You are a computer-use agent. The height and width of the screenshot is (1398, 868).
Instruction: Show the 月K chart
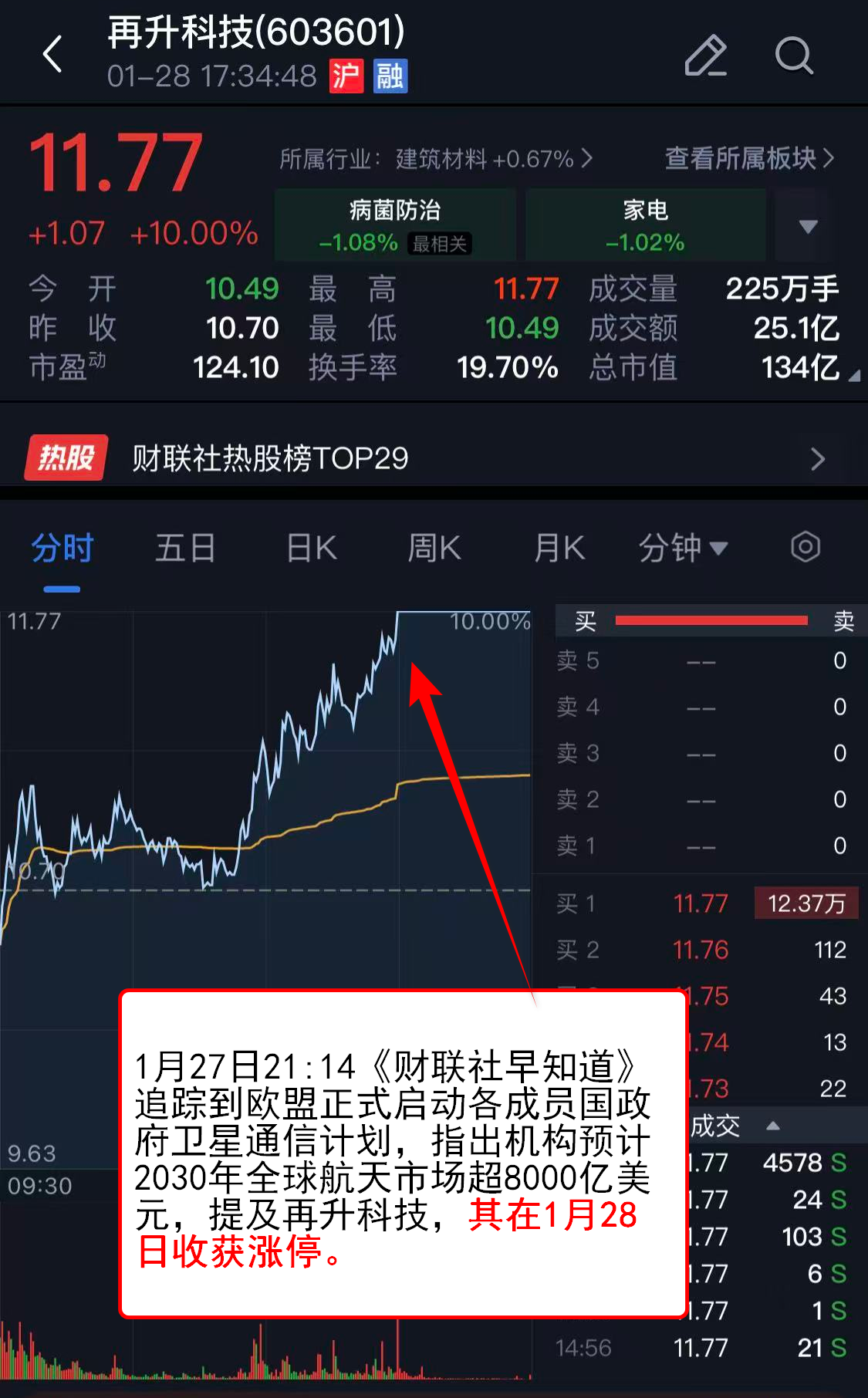pos(559,549)
